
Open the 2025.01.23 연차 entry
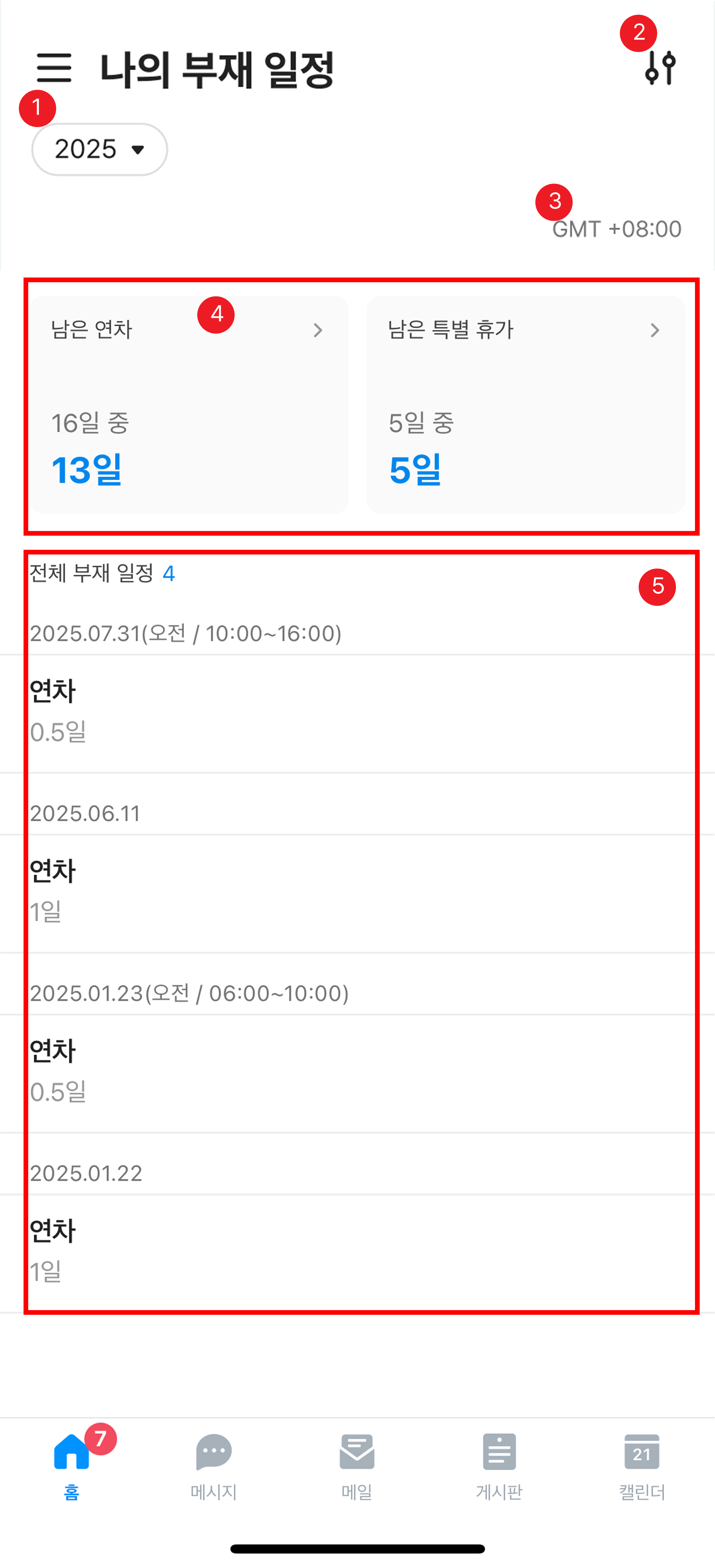[x=357, y=1070]
